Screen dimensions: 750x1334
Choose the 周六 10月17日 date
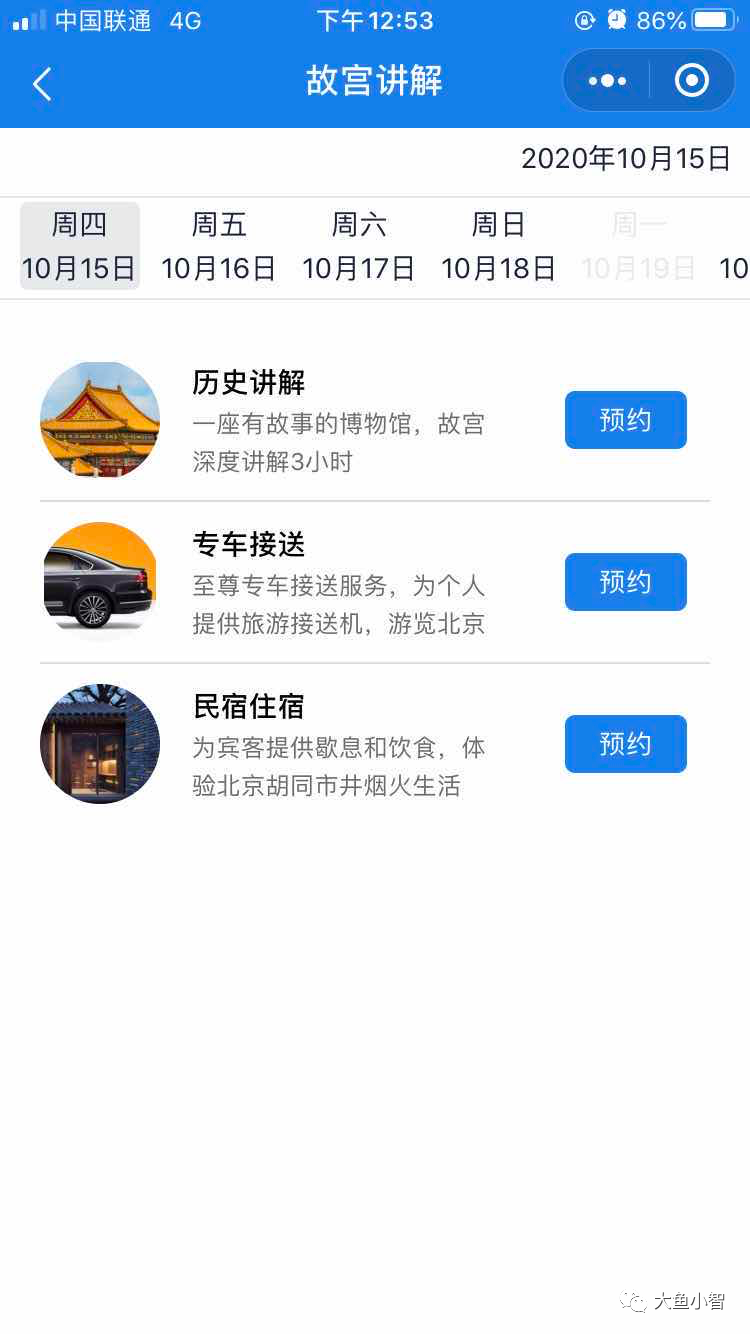(359, 246)
